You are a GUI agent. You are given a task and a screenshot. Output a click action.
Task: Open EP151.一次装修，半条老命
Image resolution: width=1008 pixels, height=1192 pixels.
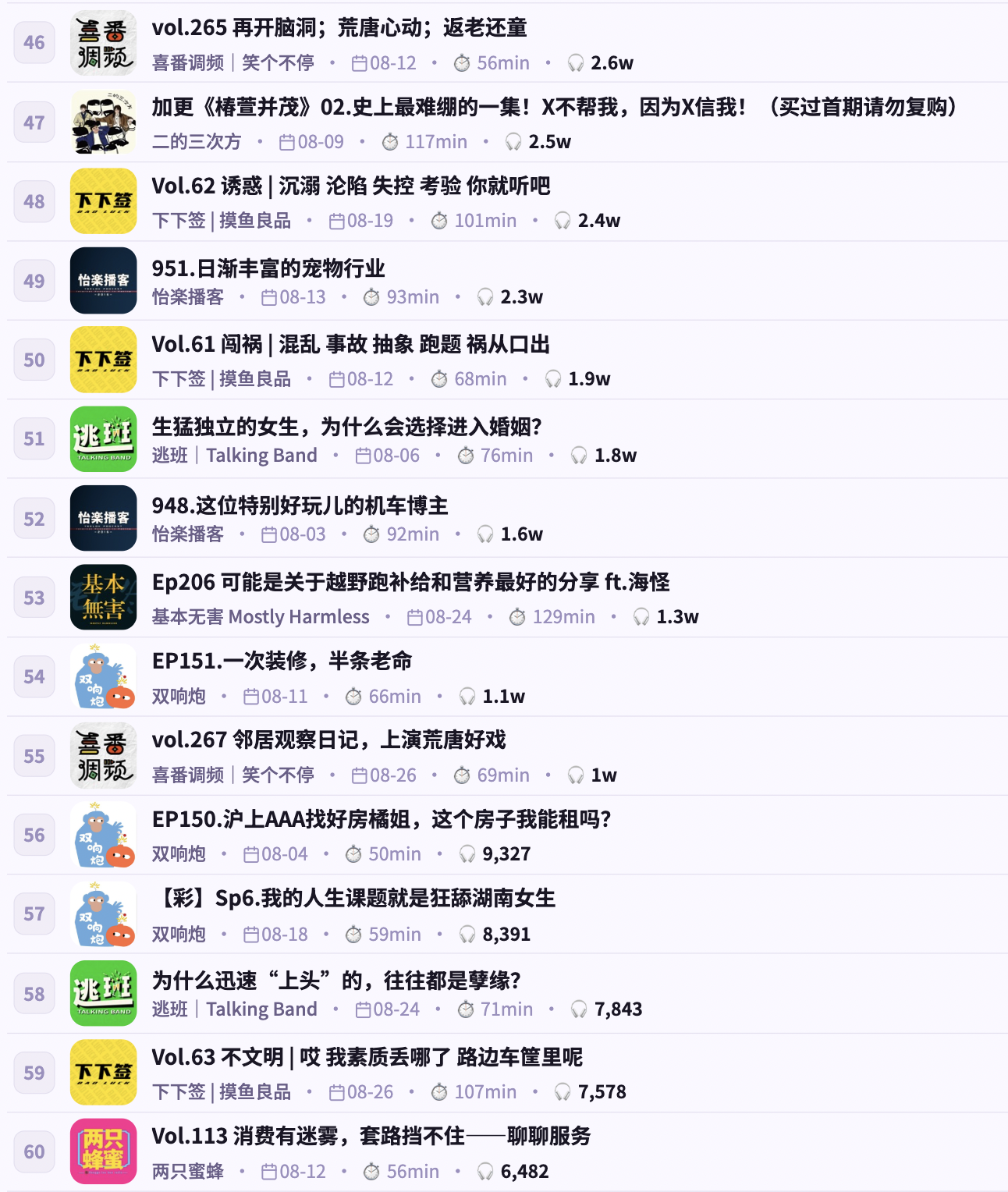tap(282, 661)
